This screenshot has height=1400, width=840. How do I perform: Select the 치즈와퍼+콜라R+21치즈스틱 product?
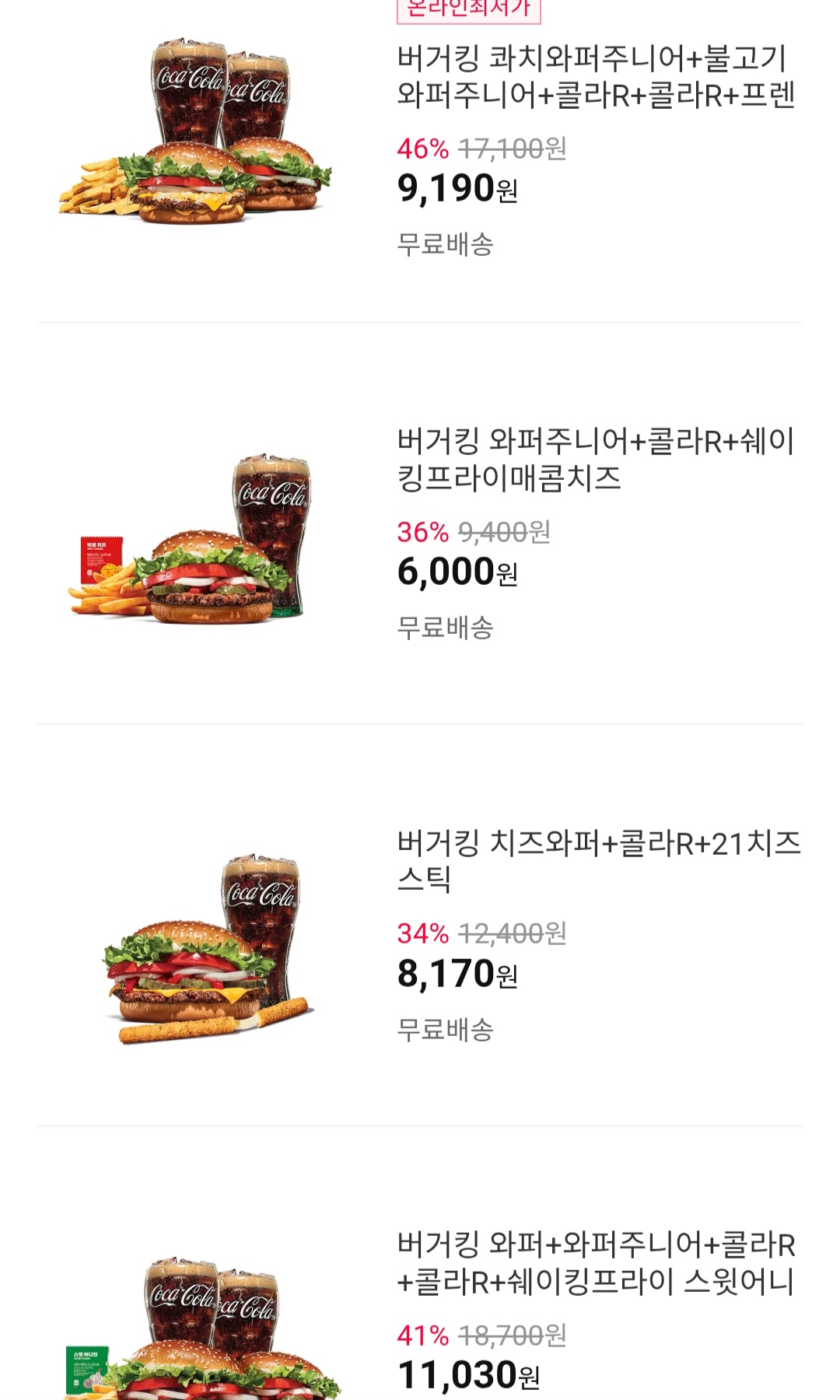597,860
